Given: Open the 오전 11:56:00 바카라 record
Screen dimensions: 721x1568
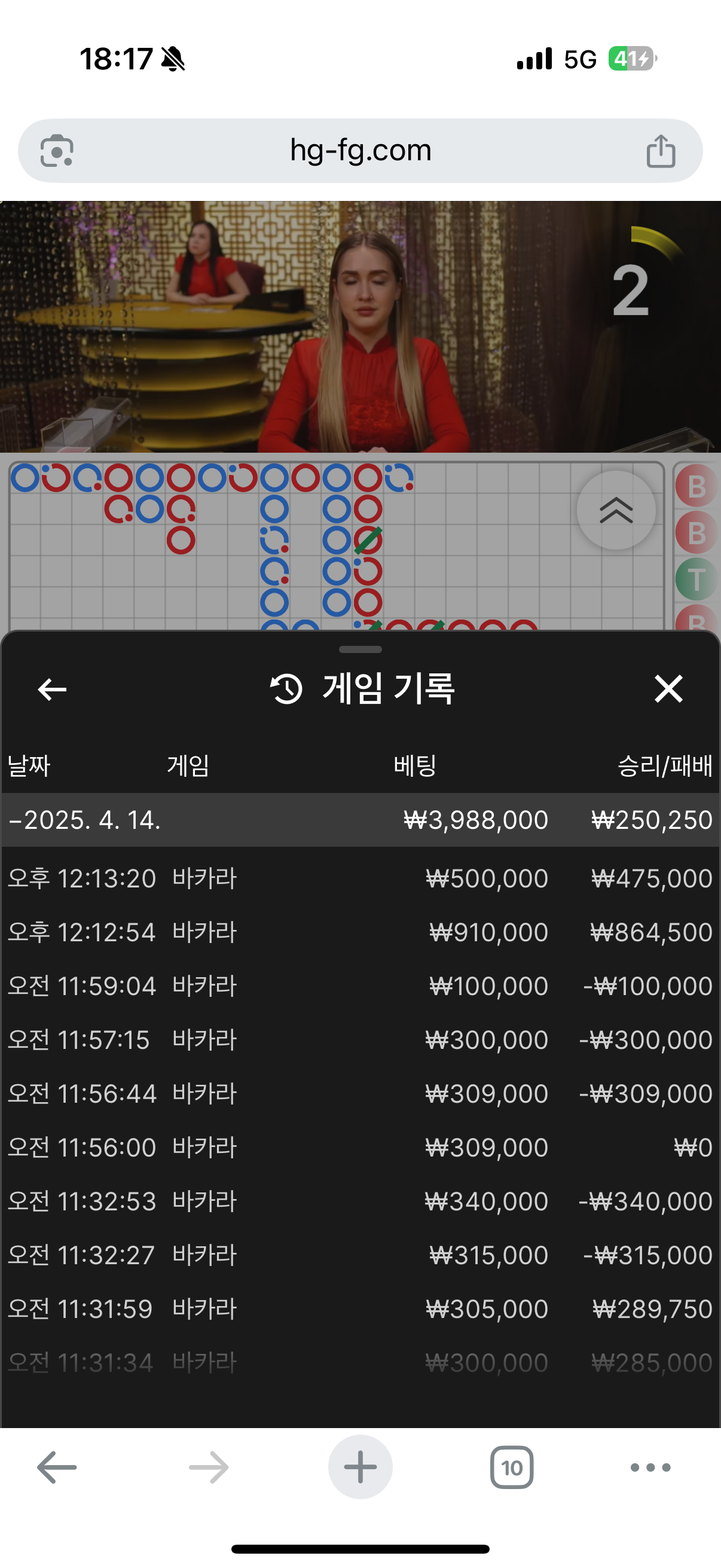Looking at the screenshot, I should pos(359,1148).
